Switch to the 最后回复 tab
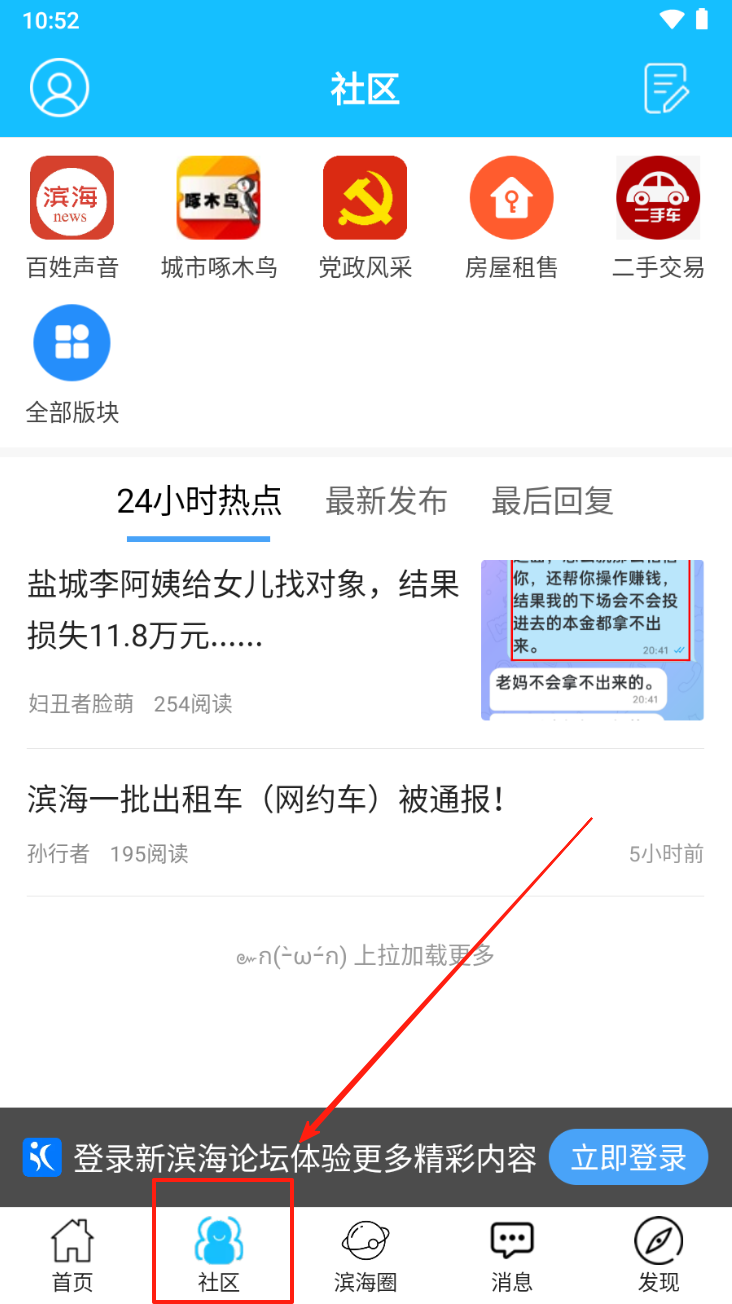The image size is (732, 1304). (x=552, y=501)
